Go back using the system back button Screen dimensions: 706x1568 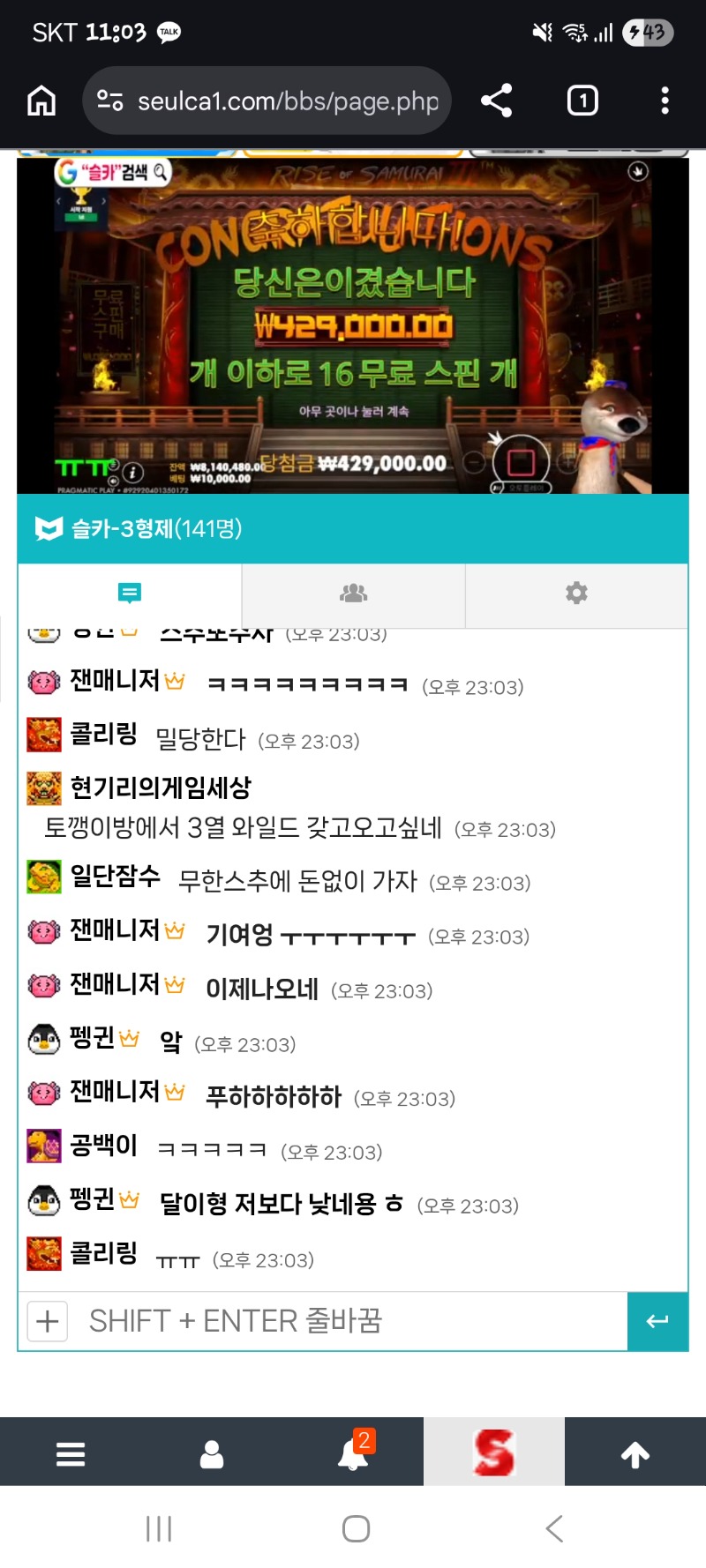click(553, 1528)
